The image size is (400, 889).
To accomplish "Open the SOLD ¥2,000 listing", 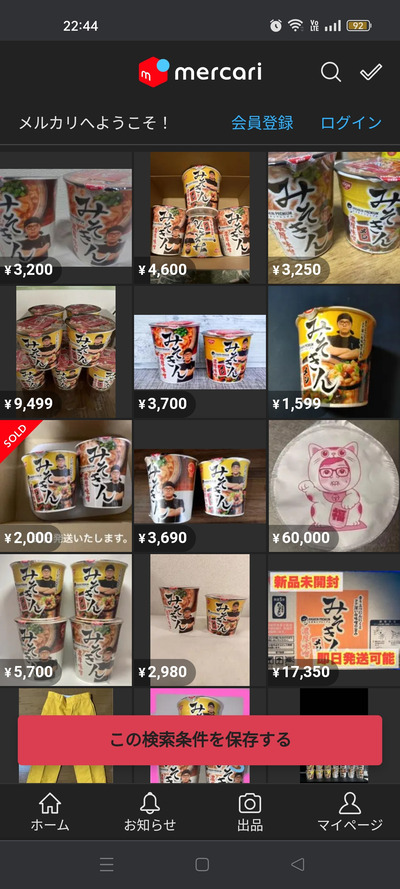I will 66,486.
